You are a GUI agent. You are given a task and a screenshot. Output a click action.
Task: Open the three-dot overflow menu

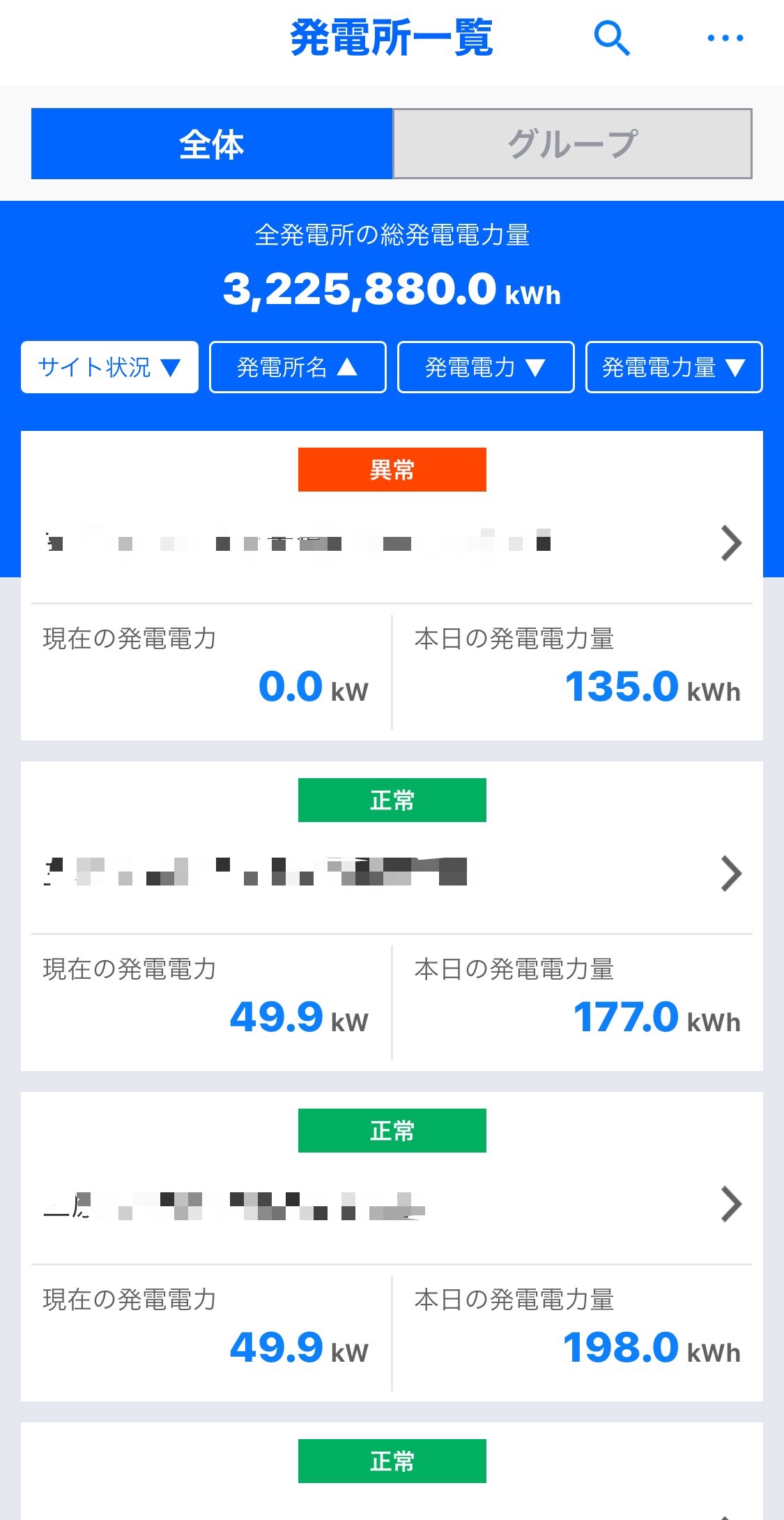(725, 38)
